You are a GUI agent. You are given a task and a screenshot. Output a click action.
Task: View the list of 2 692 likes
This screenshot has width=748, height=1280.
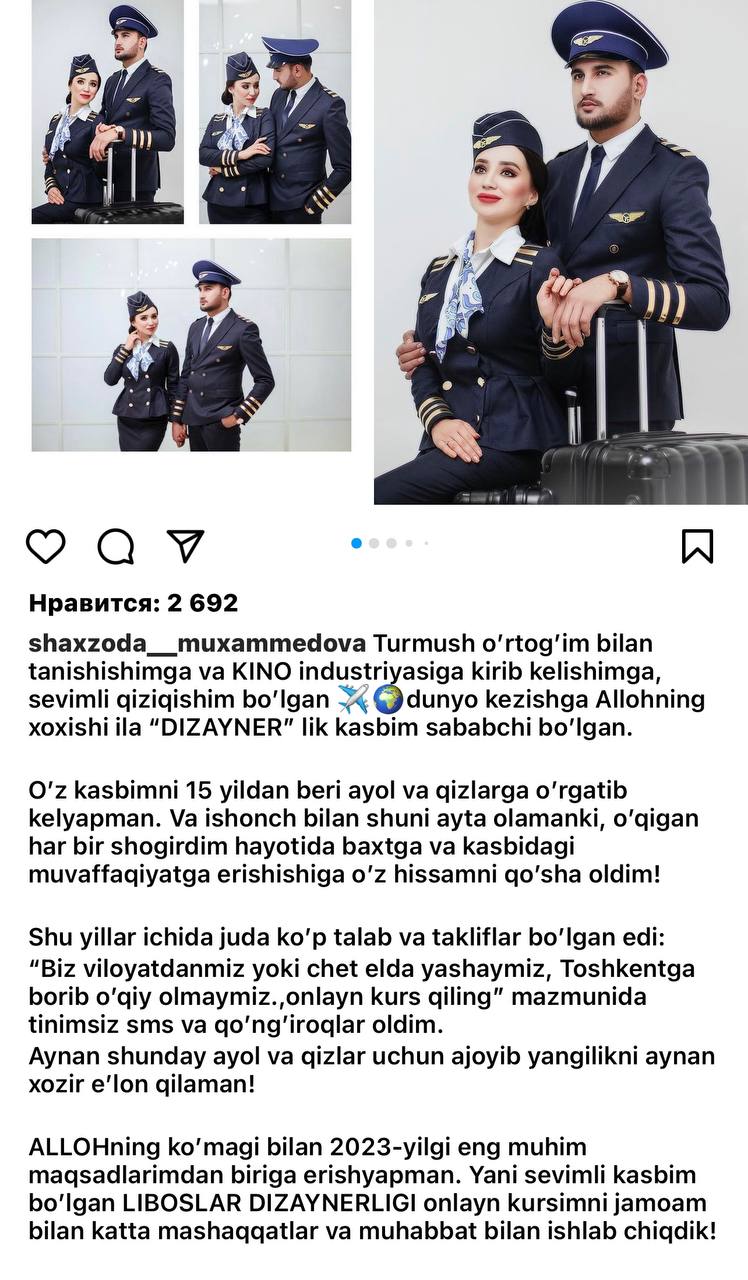pyautogui.click(x=134, y=603)
